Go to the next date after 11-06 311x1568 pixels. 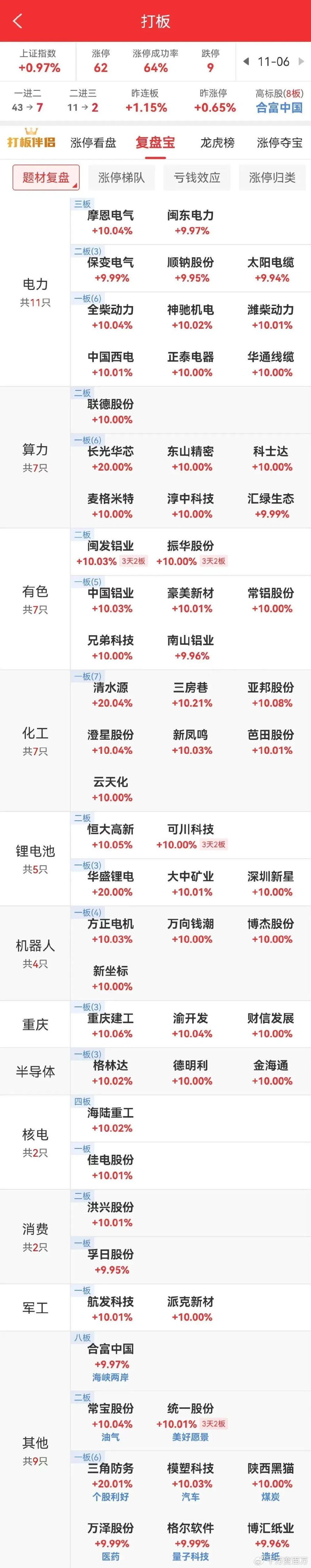(301, 62)
